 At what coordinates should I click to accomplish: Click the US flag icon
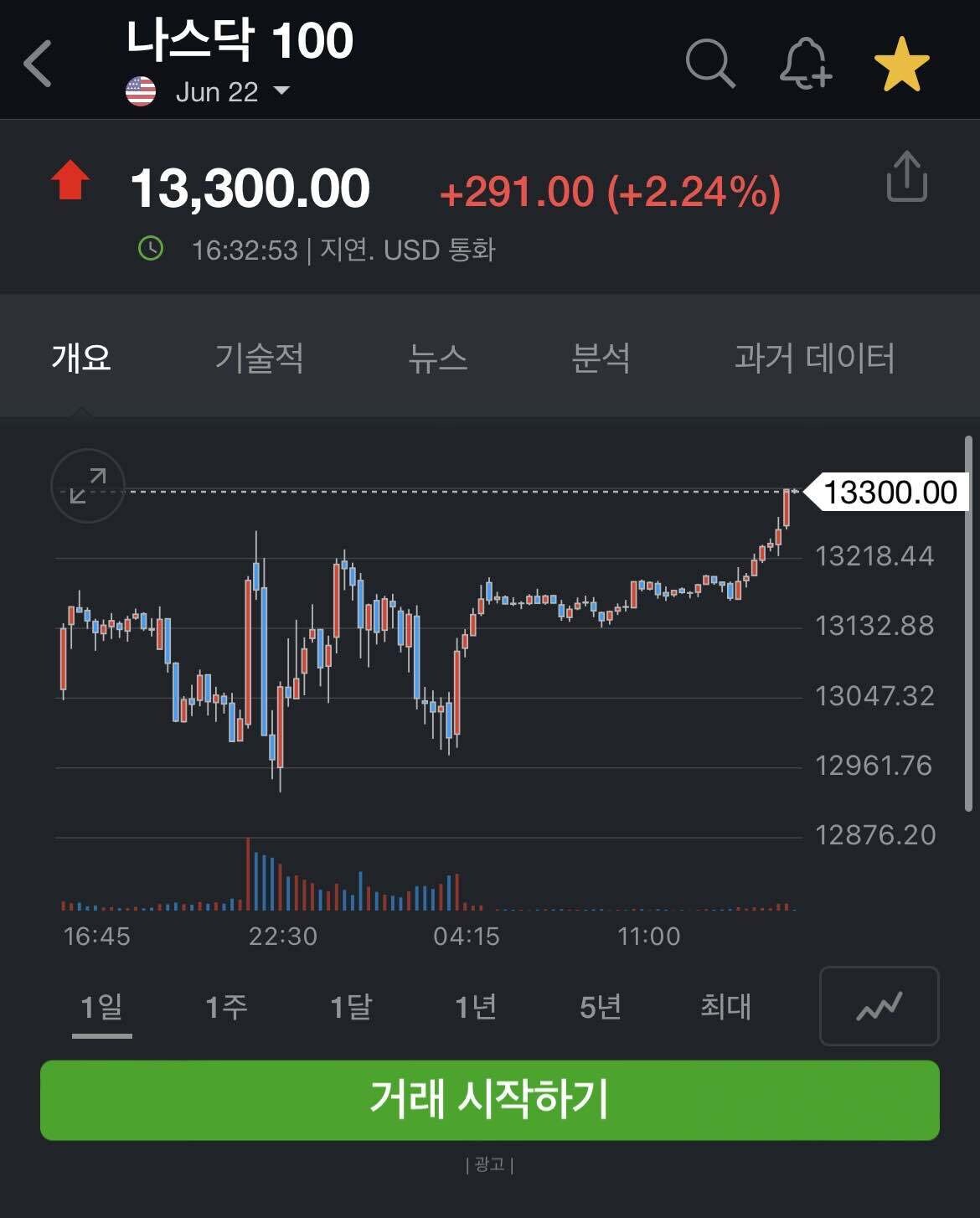141,90
